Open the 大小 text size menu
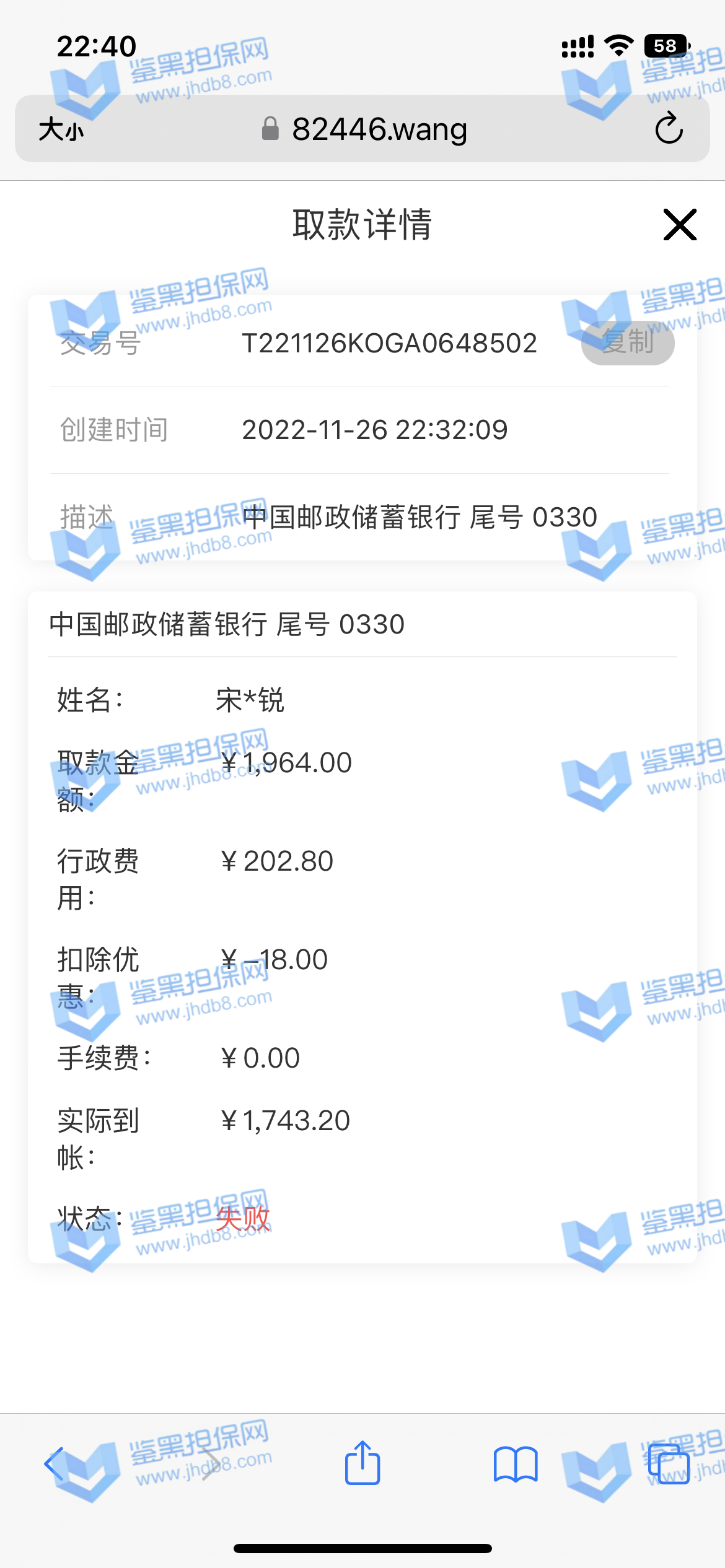The height and width of the screenshot is (1568, 725). 61,129
